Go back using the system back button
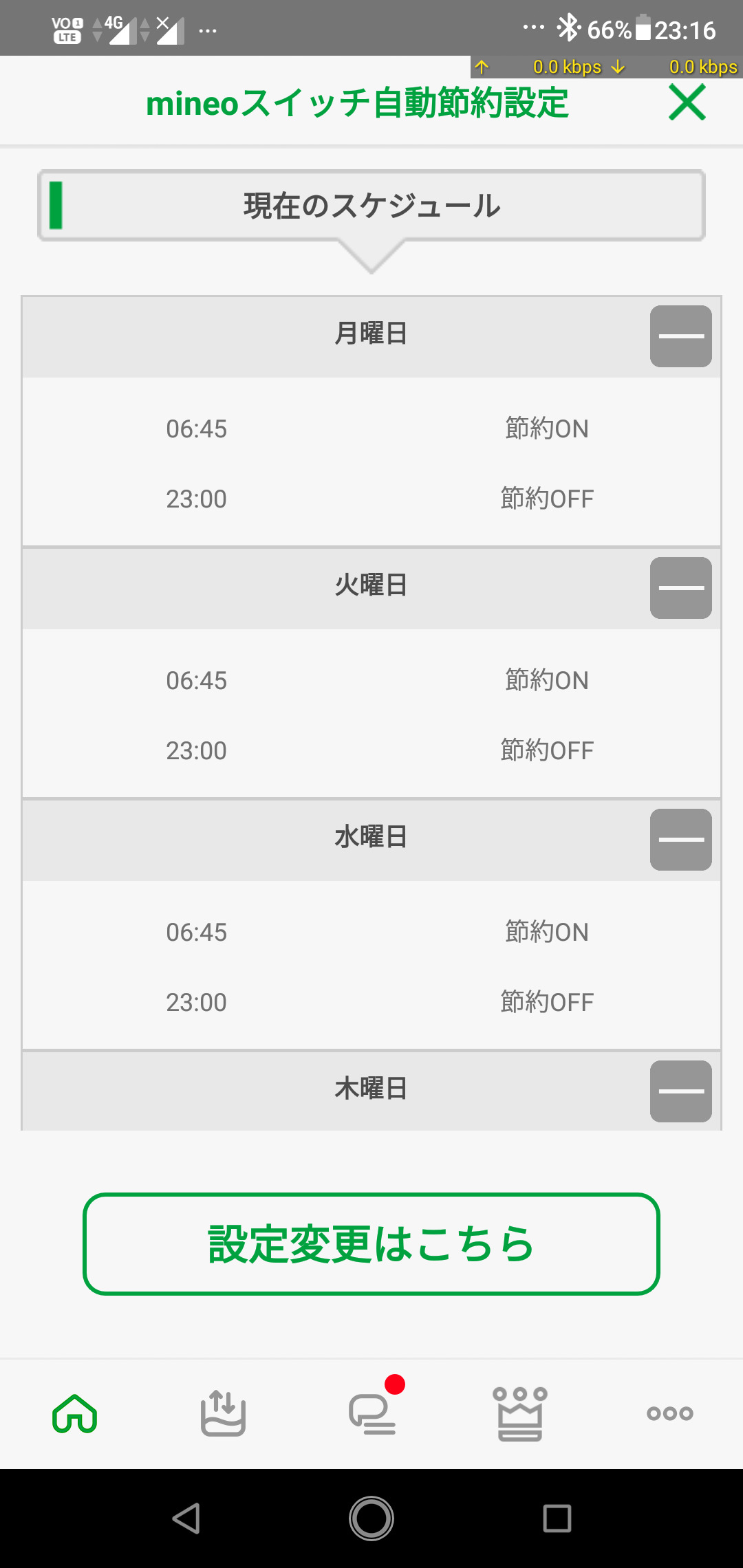This screenshot has width=743, height=1568. (186, 1518)
